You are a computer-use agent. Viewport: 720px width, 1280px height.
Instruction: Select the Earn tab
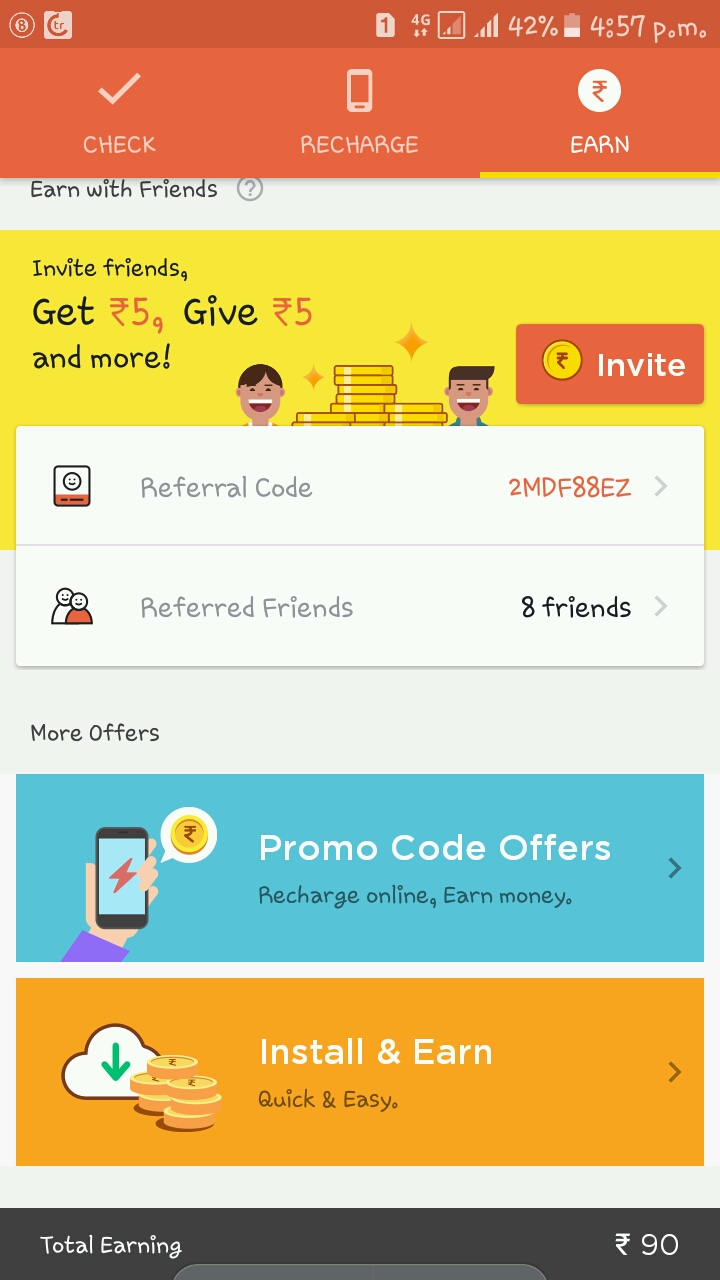tap(599, 113)
